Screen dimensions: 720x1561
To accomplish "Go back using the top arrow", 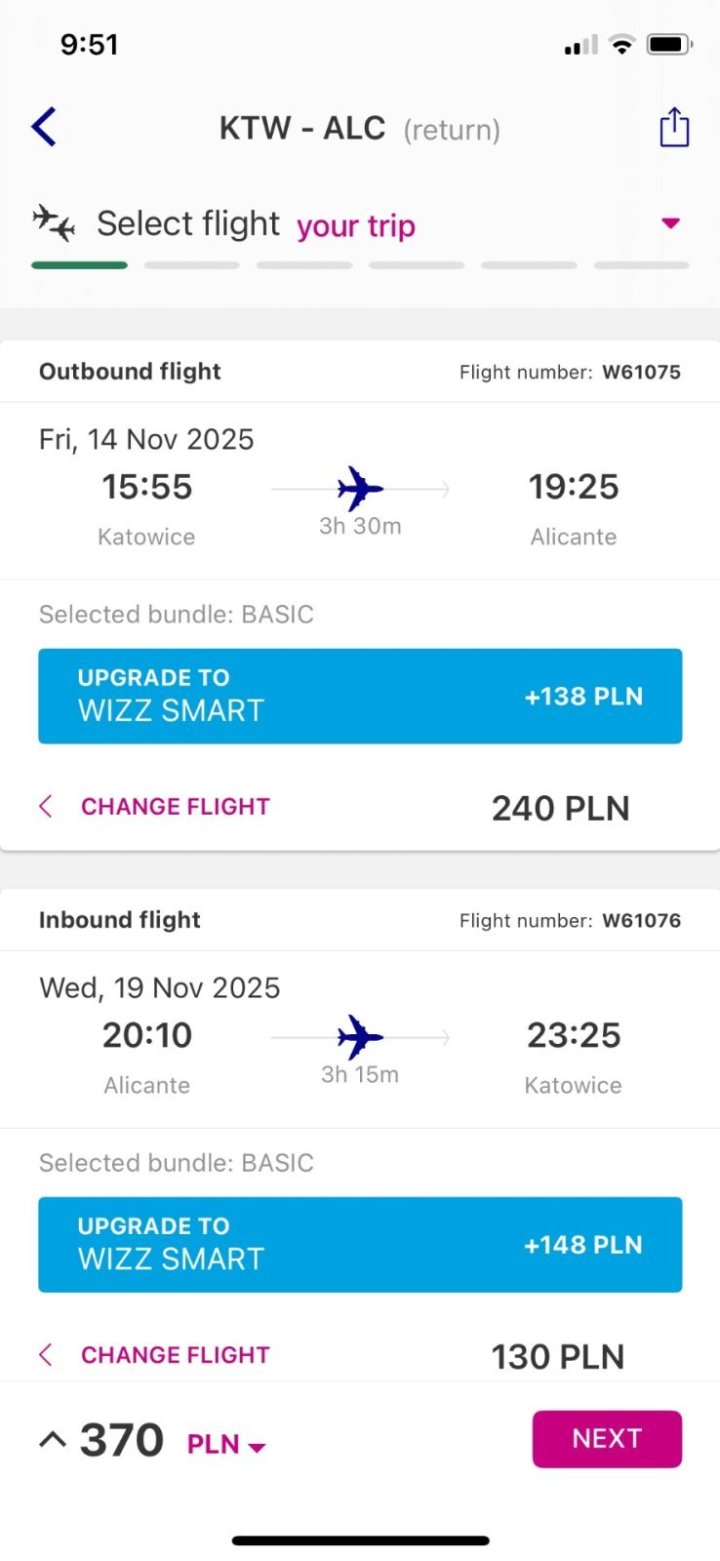I will coord(44,128).
